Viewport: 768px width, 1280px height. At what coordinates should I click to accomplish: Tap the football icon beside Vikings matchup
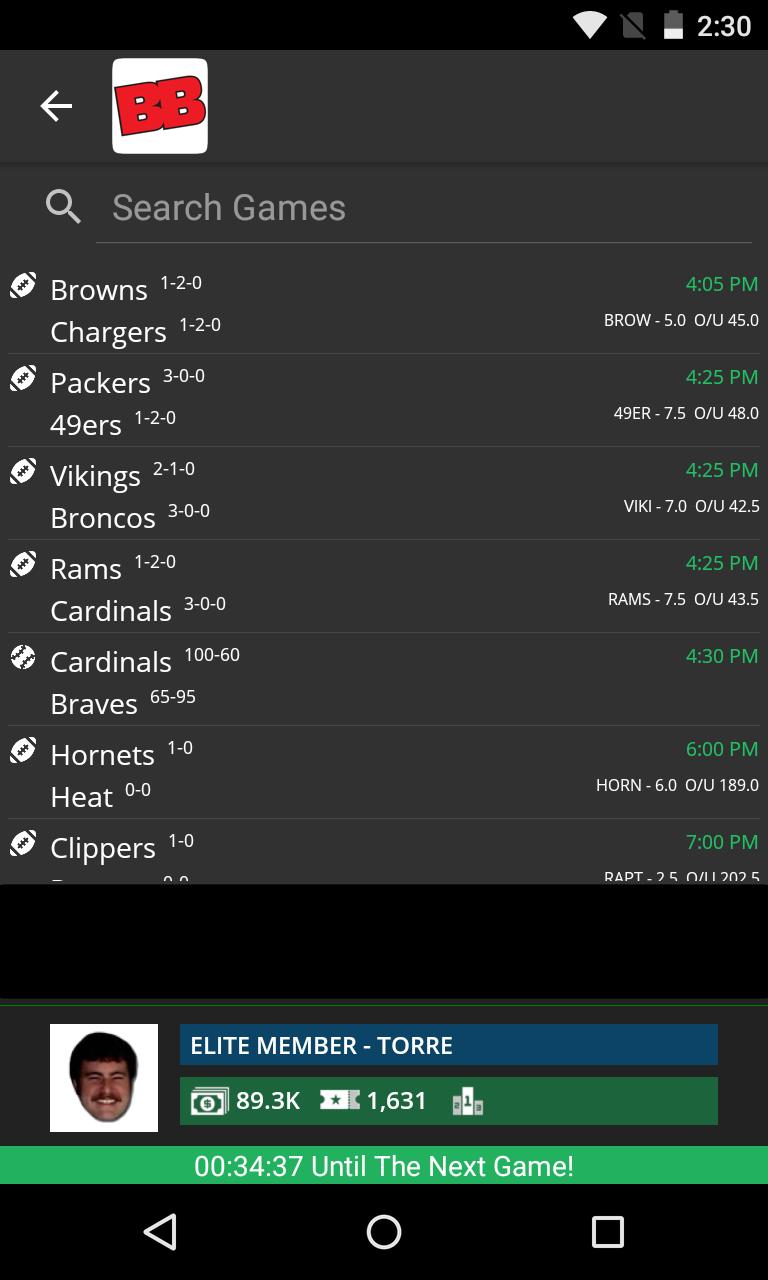[x=22, y=470]
